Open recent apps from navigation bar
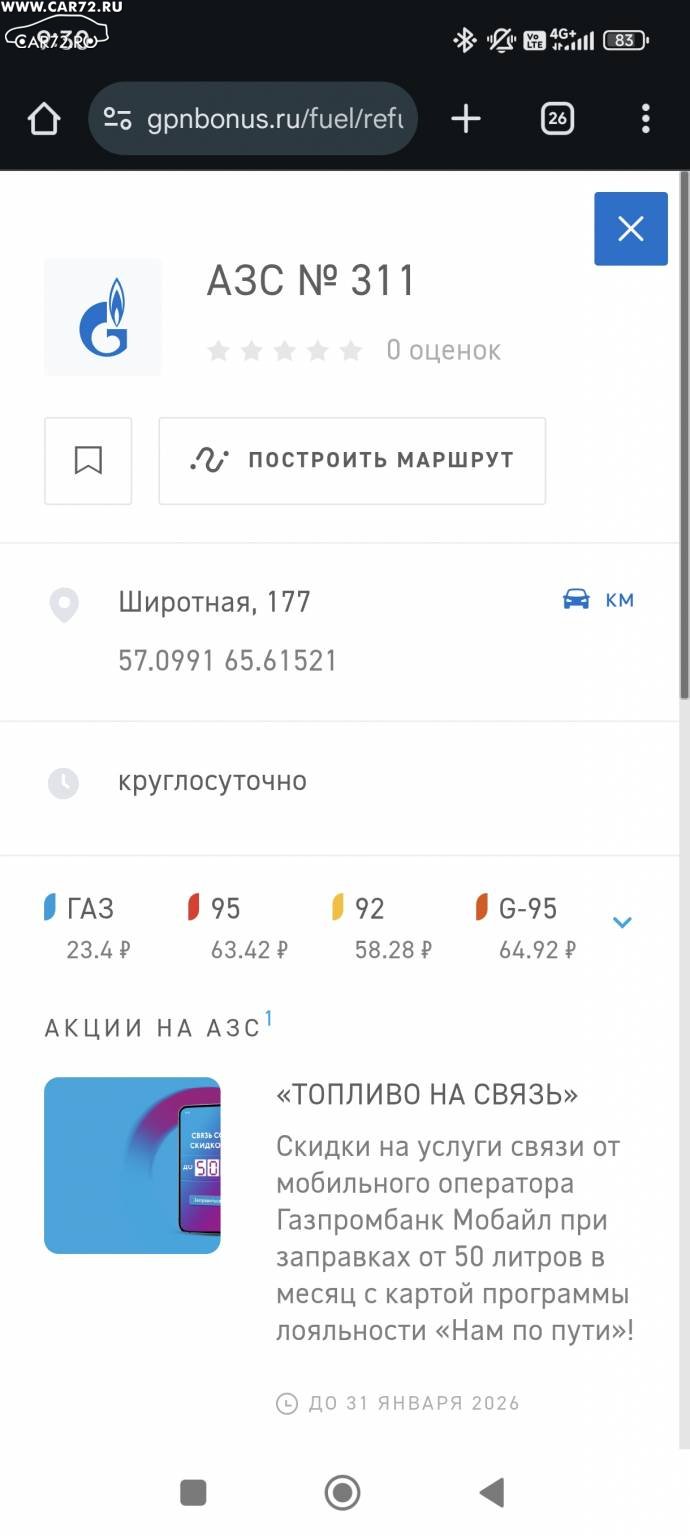This screenshot has width=690, height=1536. 193,1493
